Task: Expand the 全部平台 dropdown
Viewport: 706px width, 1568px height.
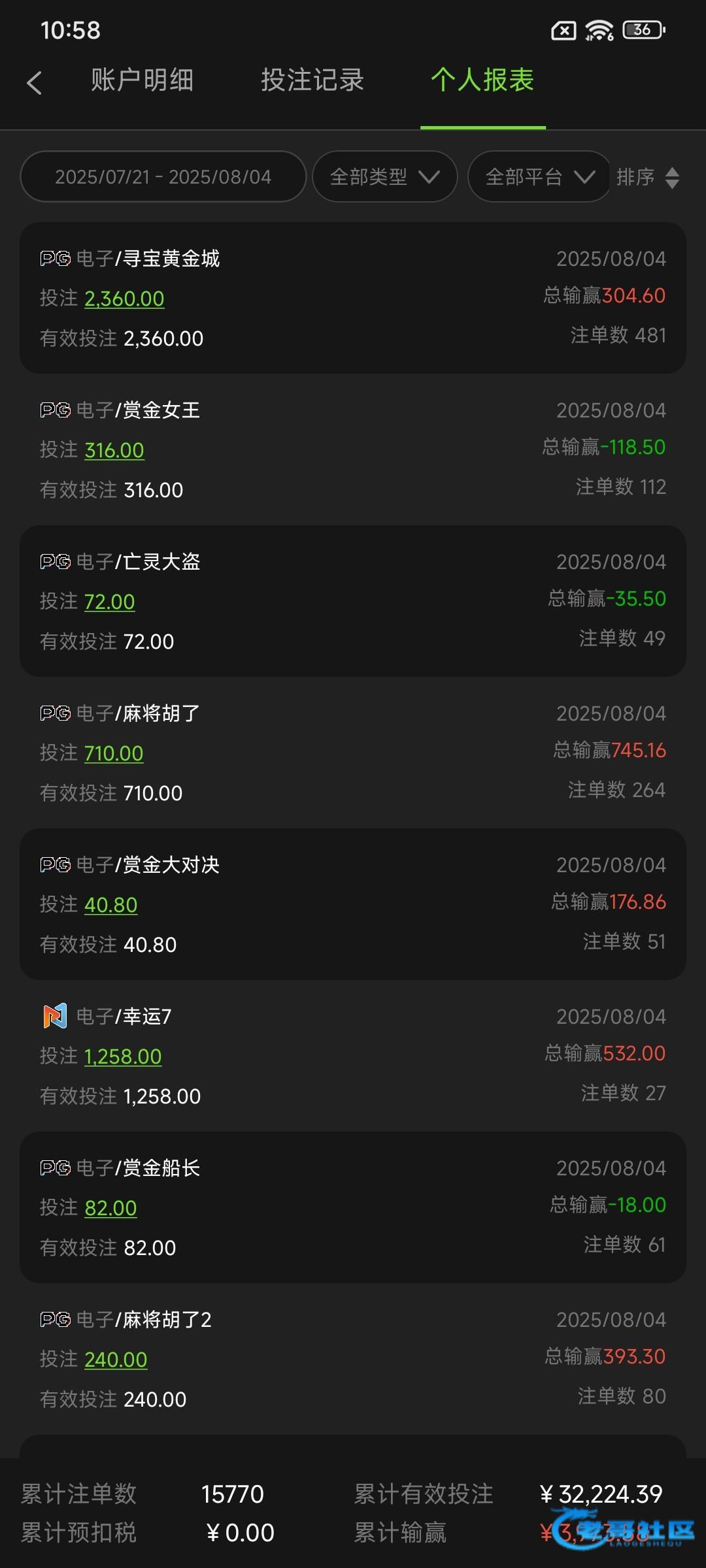Action: tap(539, 176)
